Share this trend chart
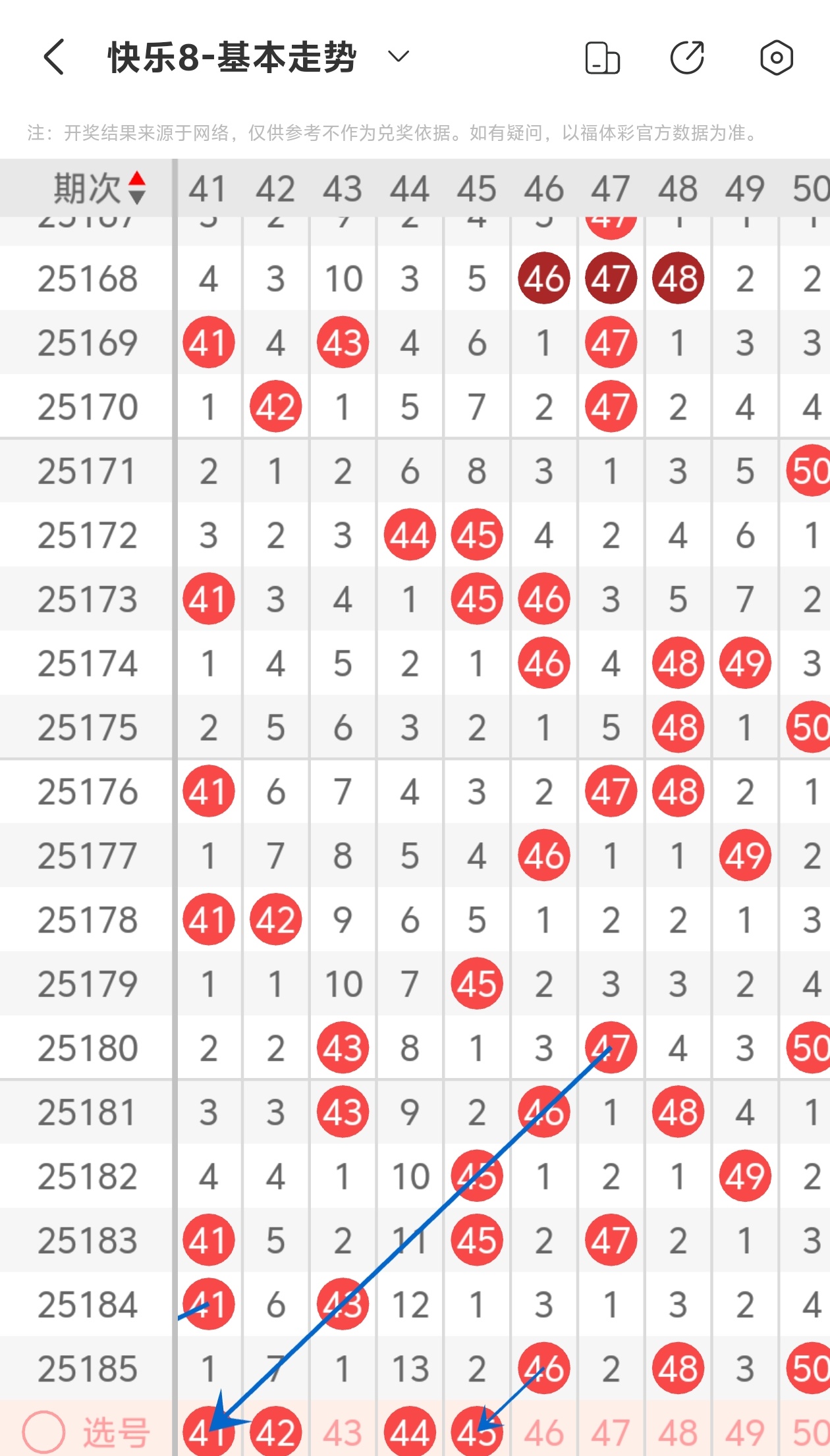 click(x=688, y=58)
